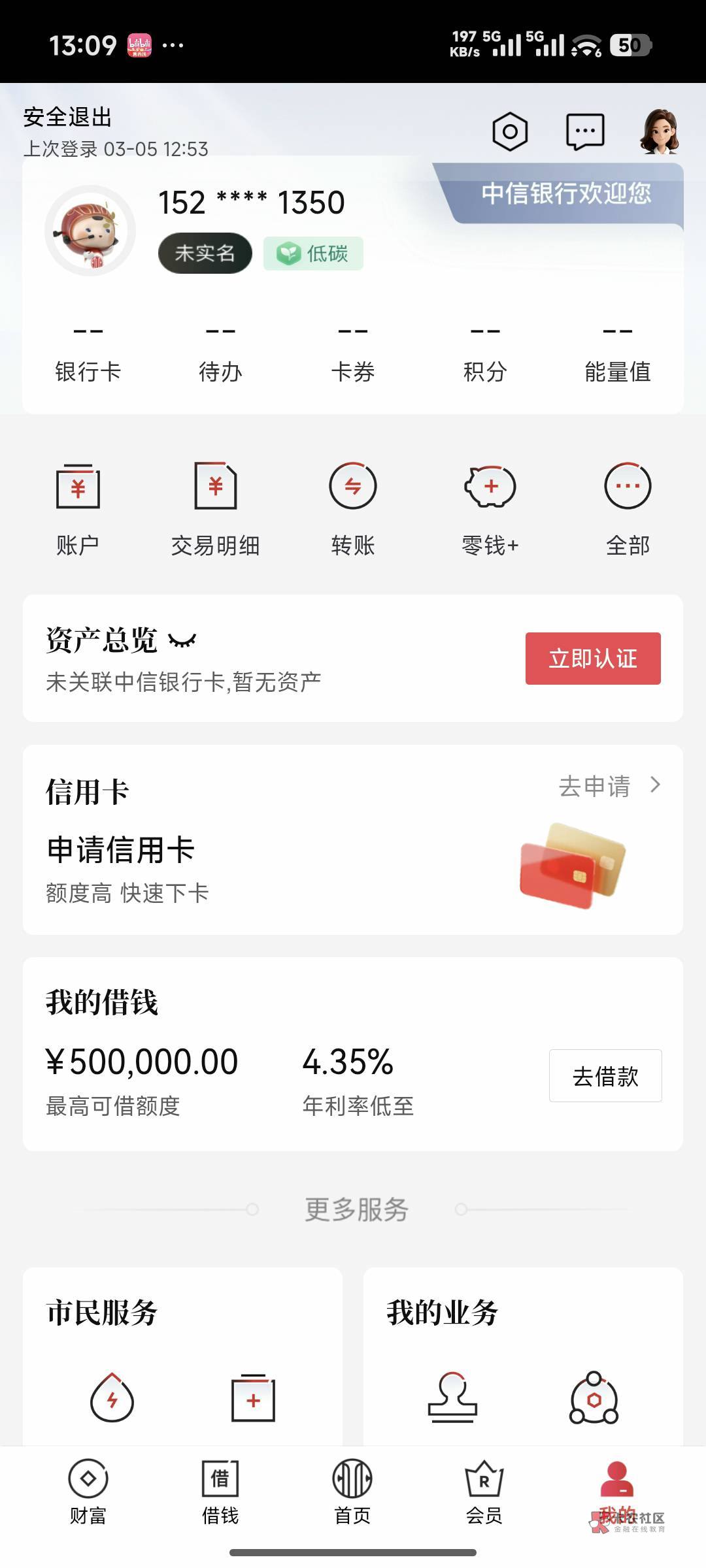Tap 安全退出 to log out safely
Screen dimensions: 706x1568
67,118
